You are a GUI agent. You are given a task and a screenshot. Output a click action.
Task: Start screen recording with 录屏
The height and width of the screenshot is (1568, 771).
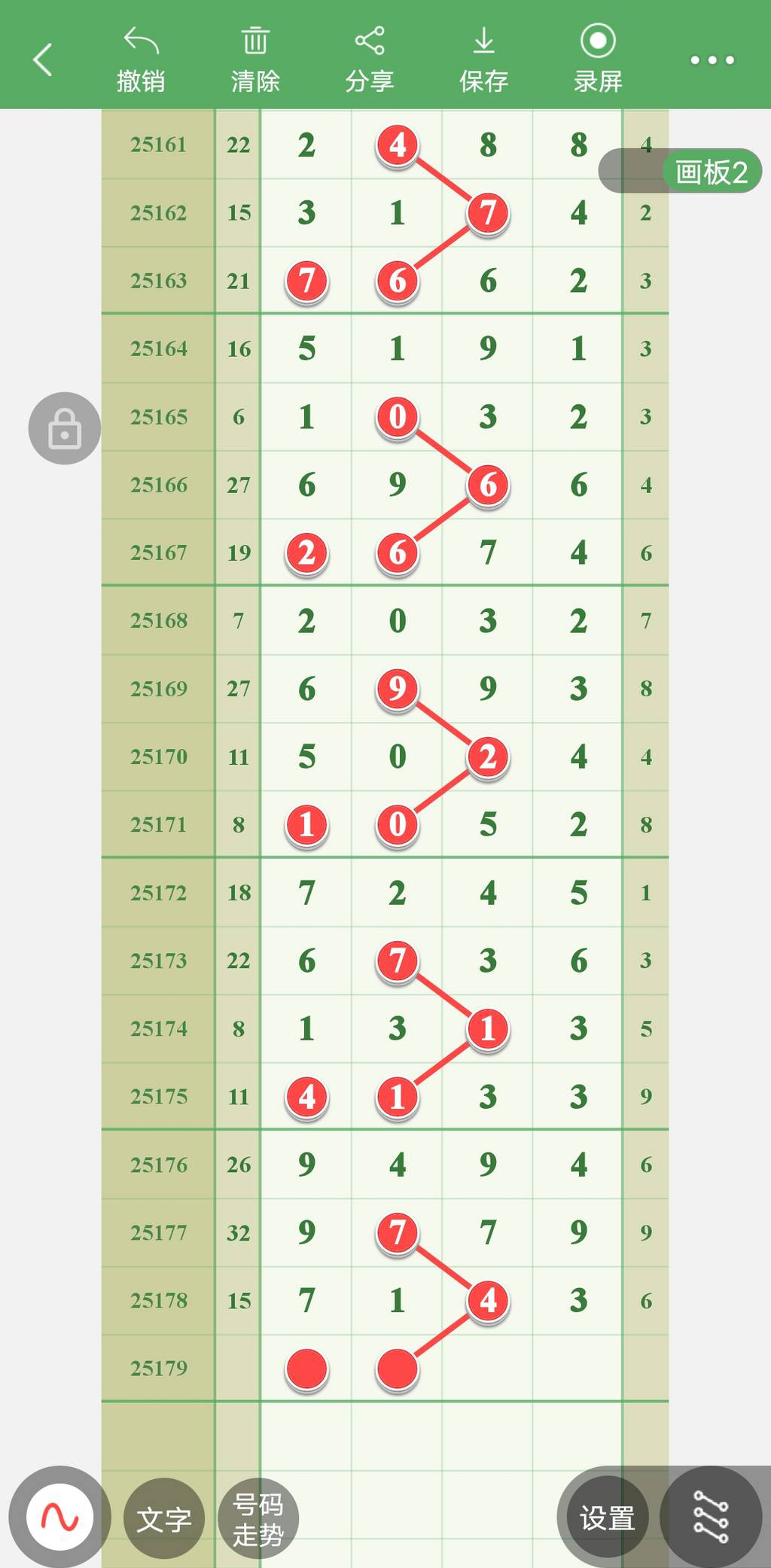tap(598, 59)
